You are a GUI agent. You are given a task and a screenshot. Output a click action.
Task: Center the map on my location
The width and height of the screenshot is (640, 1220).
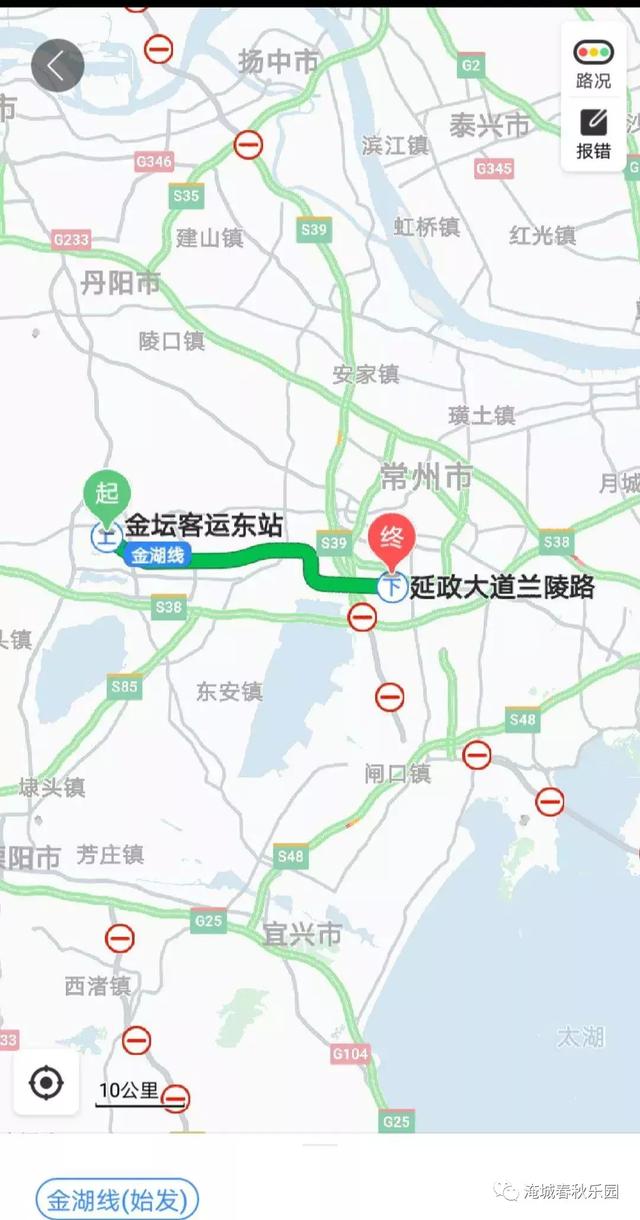46,1082
